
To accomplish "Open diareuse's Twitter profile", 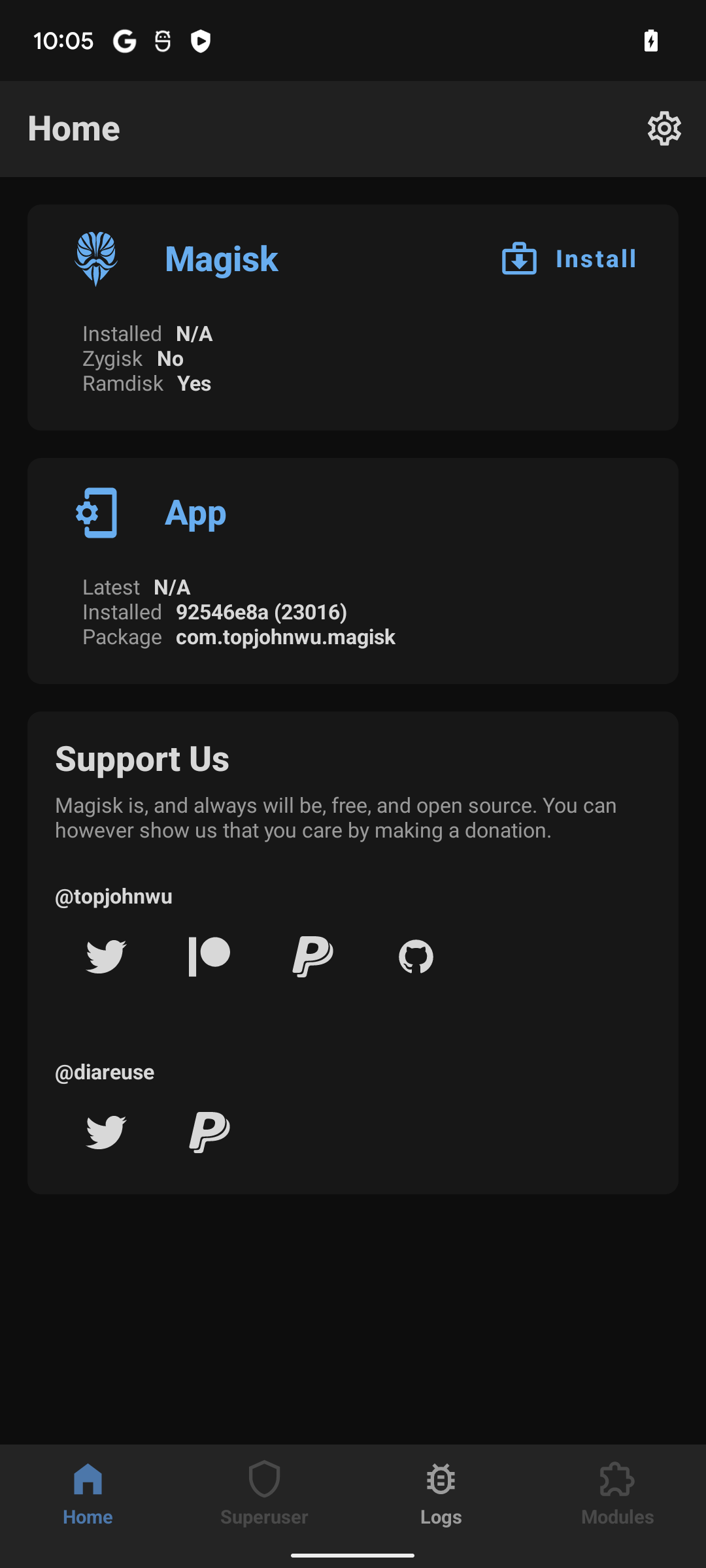I will coord(106,1132).
